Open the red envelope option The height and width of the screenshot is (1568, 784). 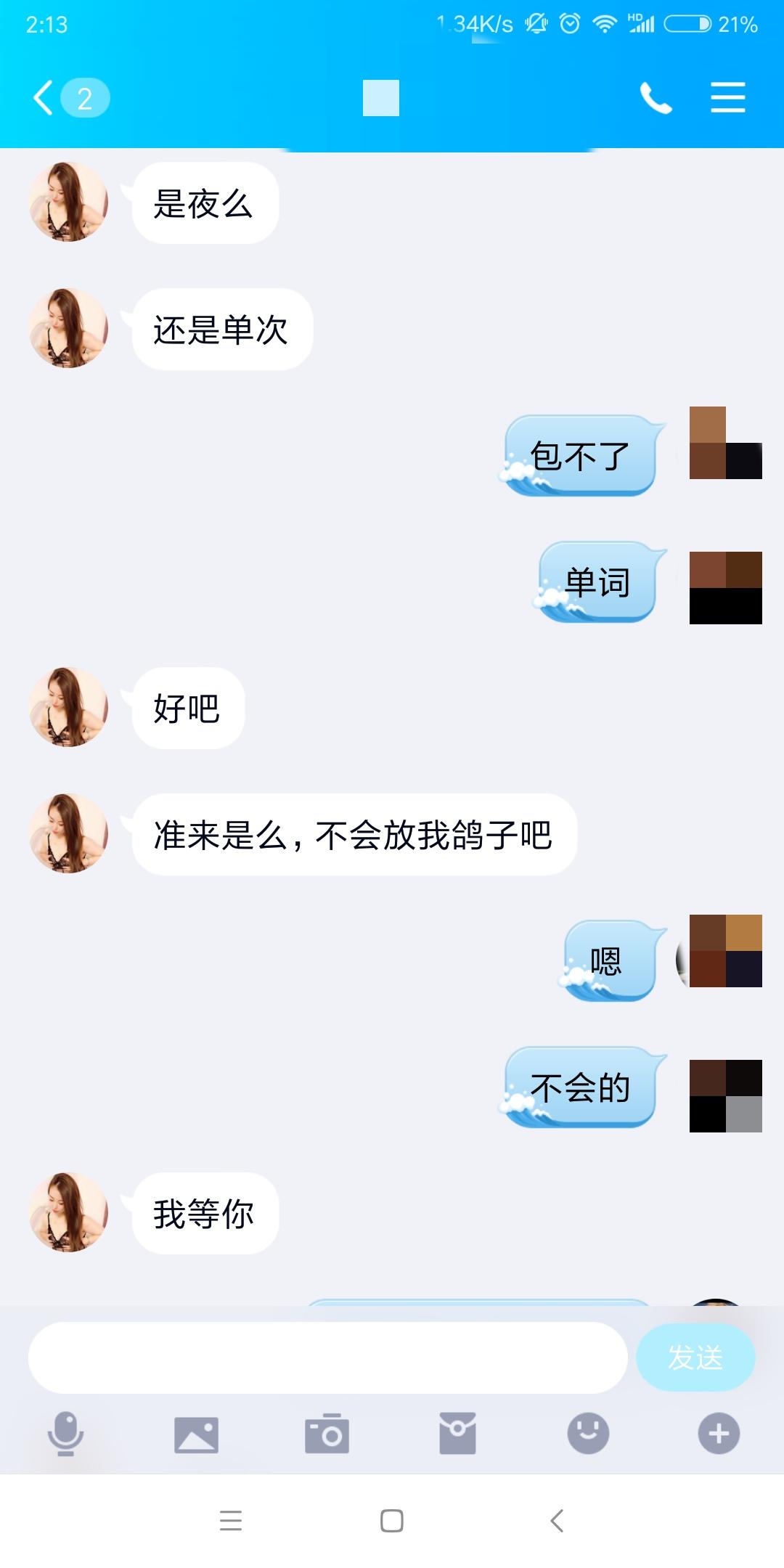click(457, 1434)
